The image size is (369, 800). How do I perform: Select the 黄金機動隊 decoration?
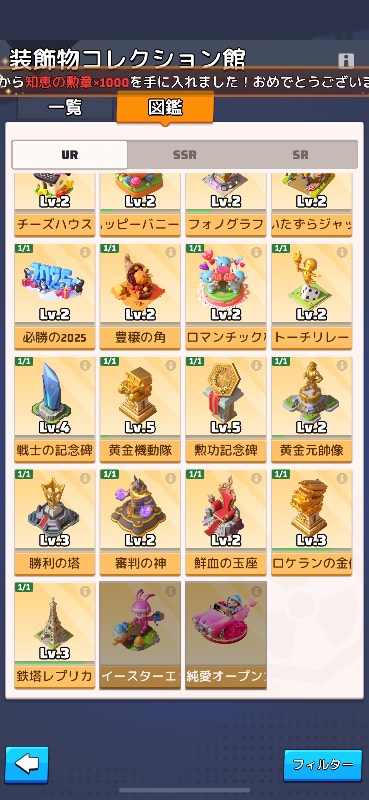point(140,410)
